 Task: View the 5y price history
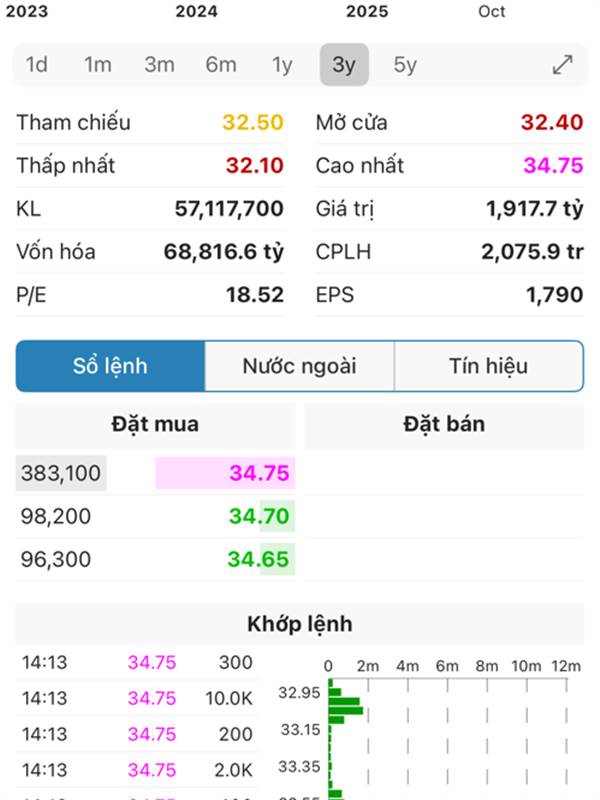pos(405,65)
